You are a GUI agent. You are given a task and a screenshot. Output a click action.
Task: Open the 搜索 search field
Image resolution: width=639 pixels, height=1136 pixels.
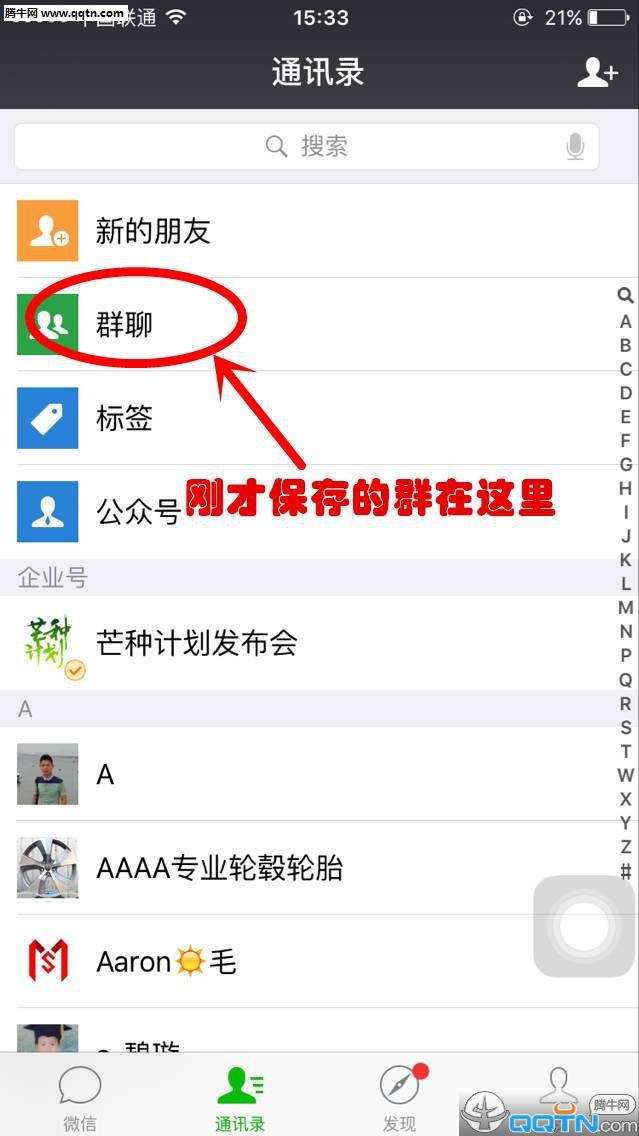click(x=306, y=147)
